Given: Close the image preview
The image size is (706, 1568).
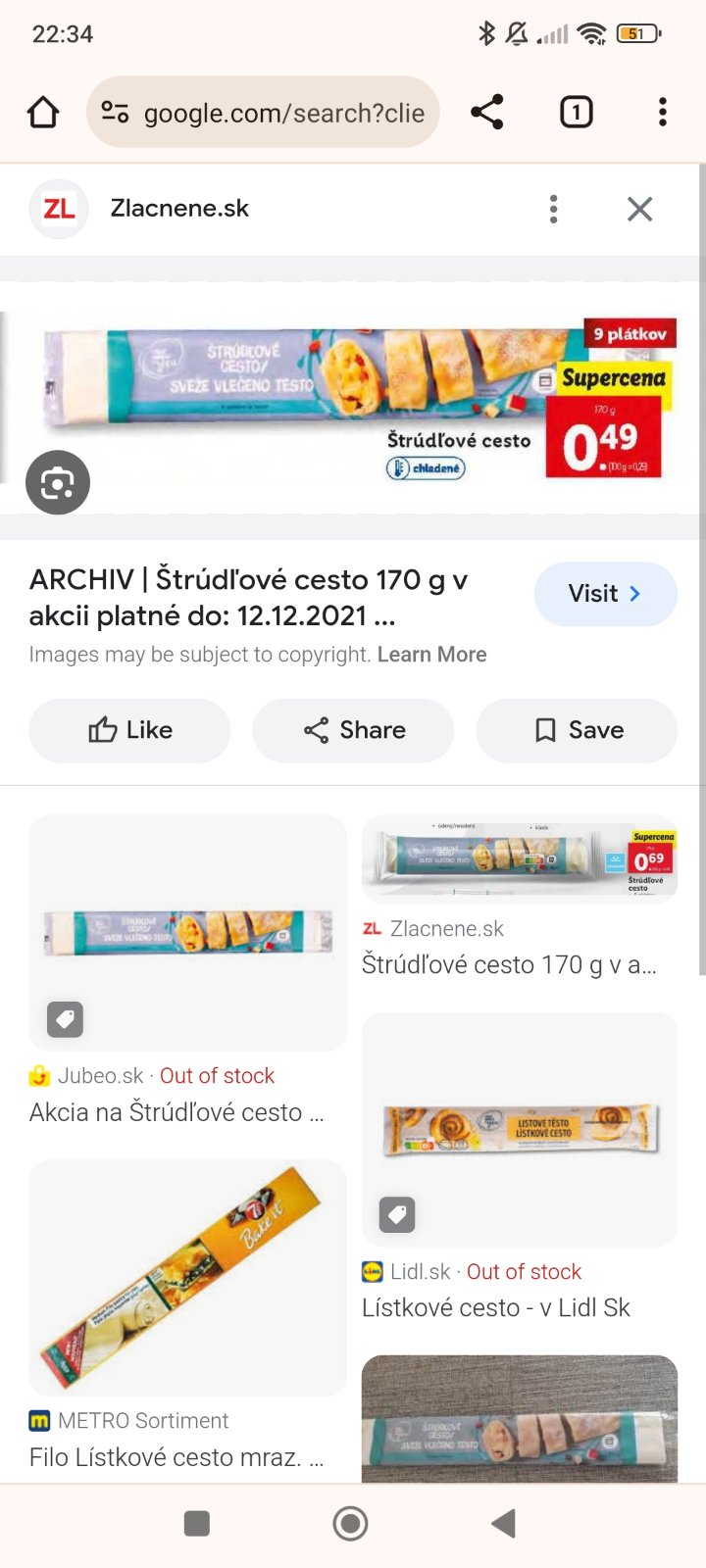Looking at the screenshot, I should point(639,209).
